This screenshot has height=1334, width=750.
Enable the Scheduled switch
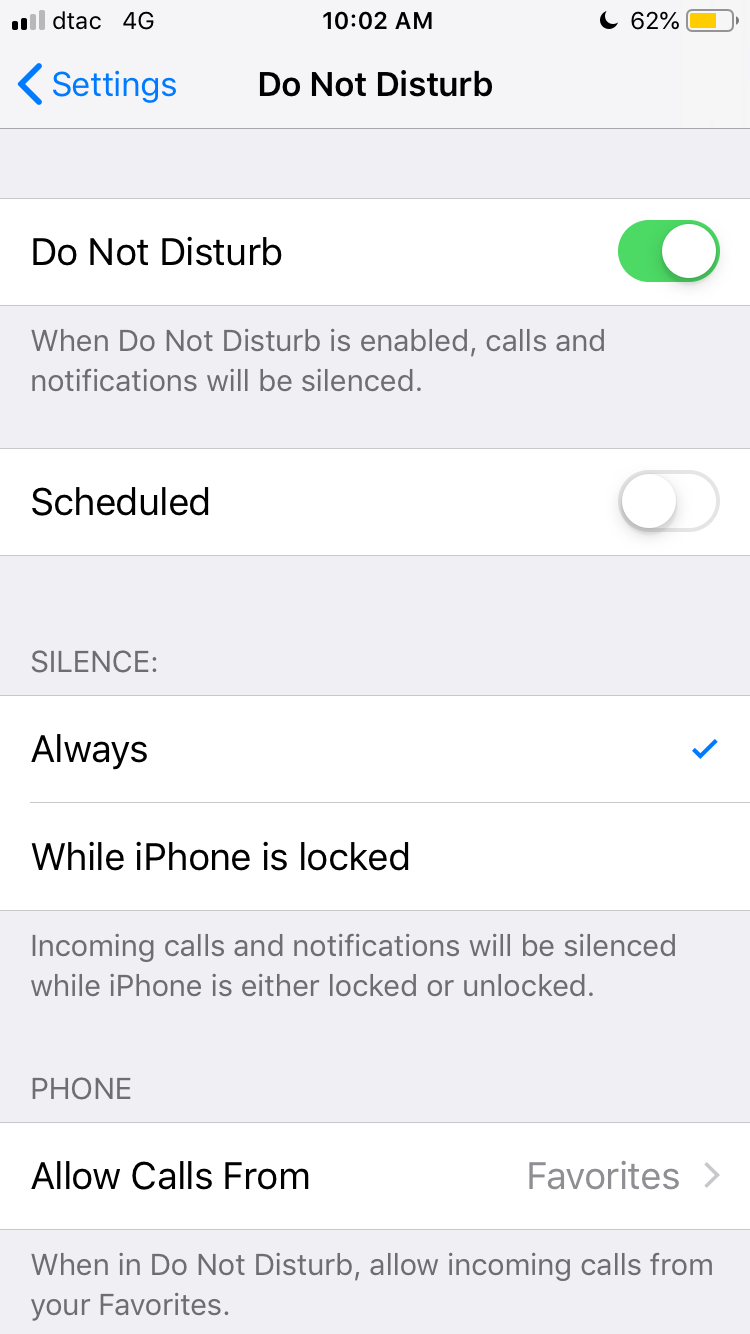(668, 502)
